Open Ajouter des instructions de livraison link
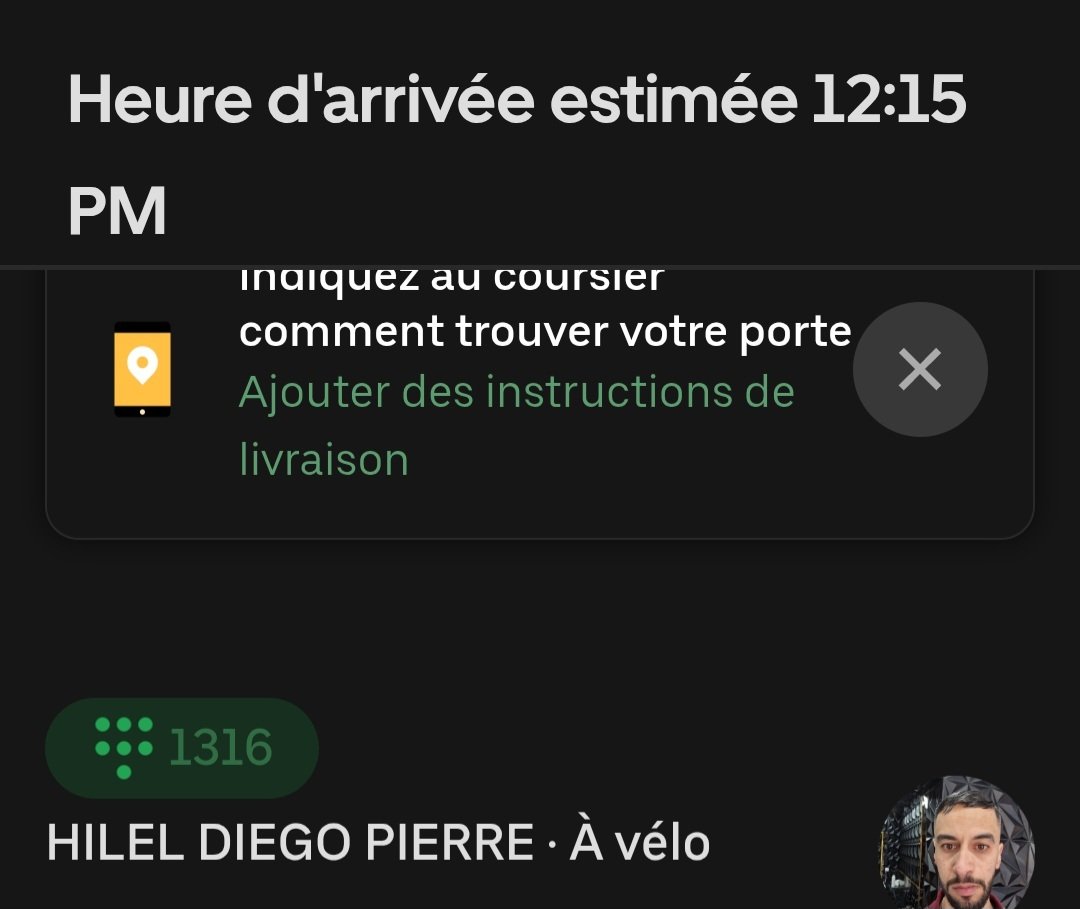1080x909 pixels. [x=516, y=393]
